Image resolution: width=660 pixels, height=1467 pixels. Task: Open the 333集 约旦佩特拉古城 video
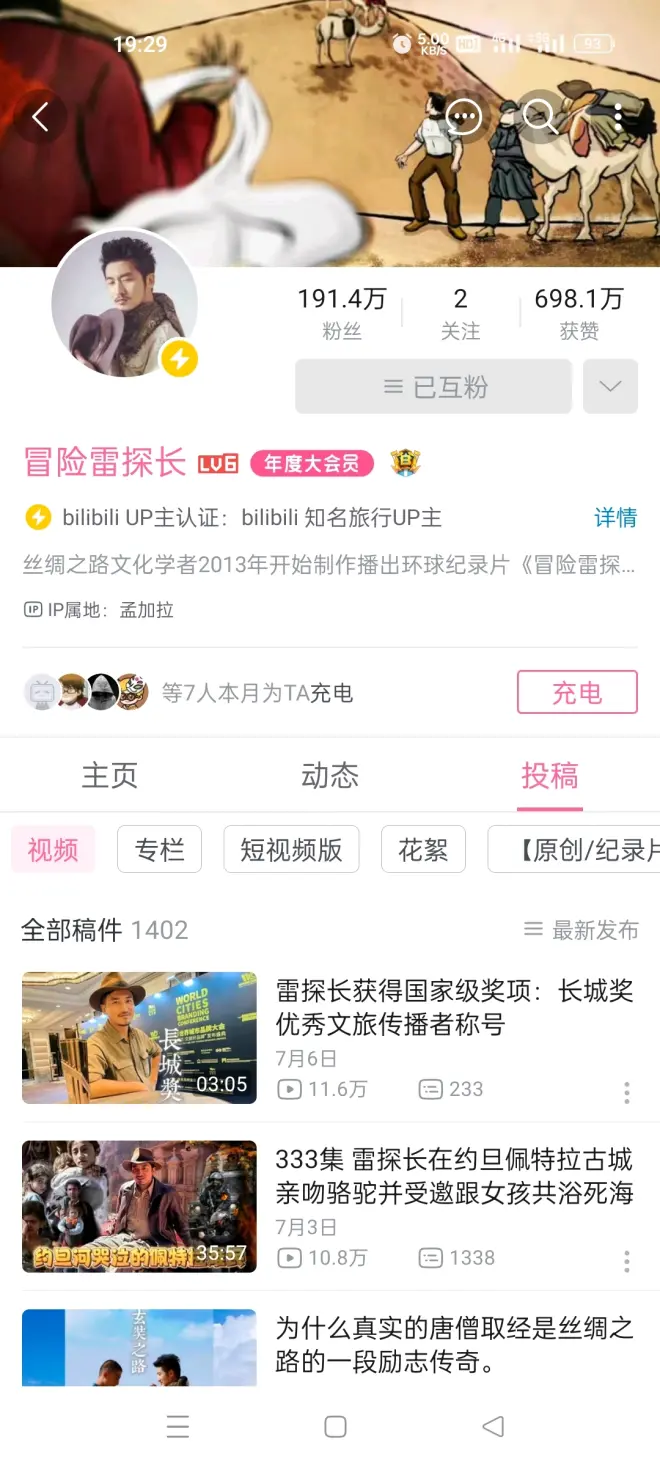pyautogui.click(x=454, y=1176)
